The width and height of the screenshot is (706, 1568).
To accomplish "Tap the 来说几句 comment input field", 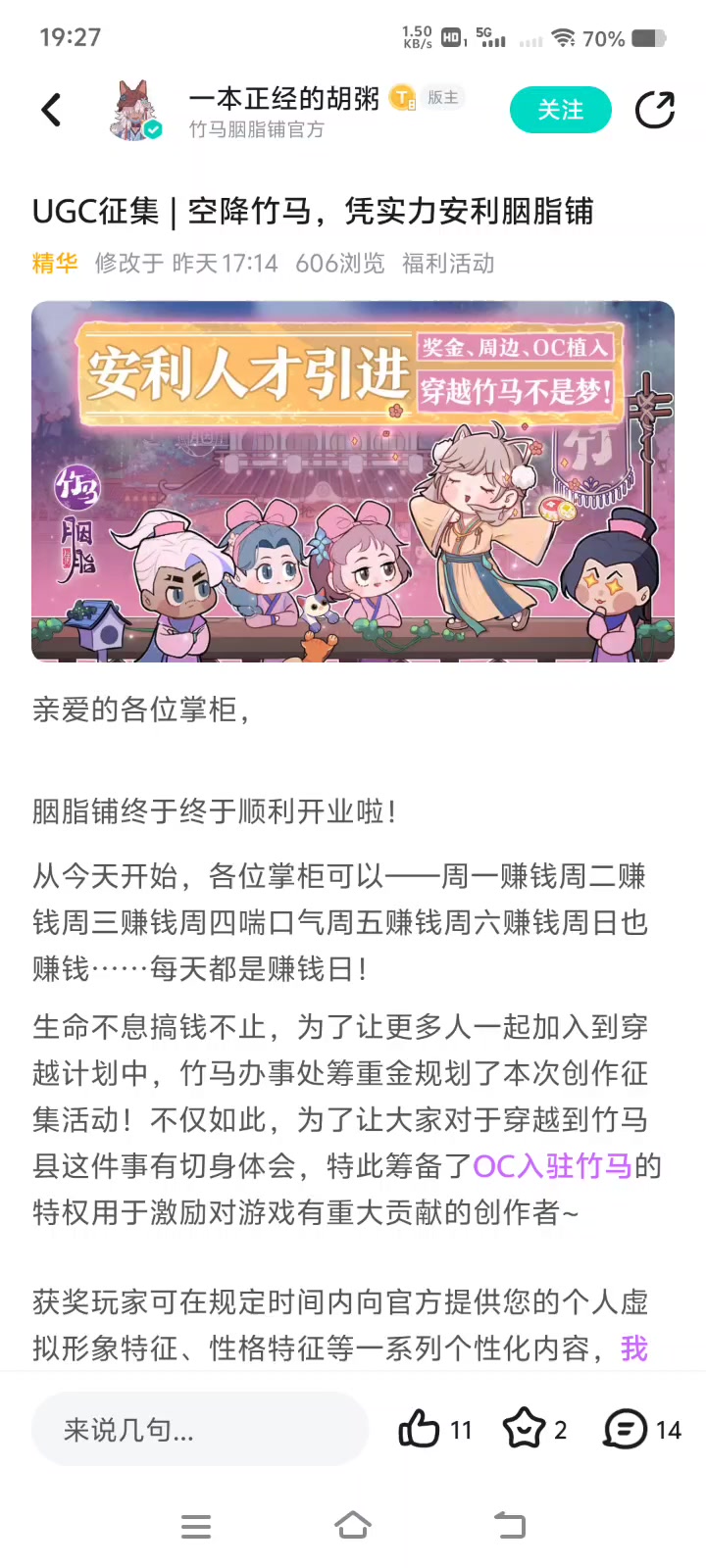I will (x=200, y=1430).
